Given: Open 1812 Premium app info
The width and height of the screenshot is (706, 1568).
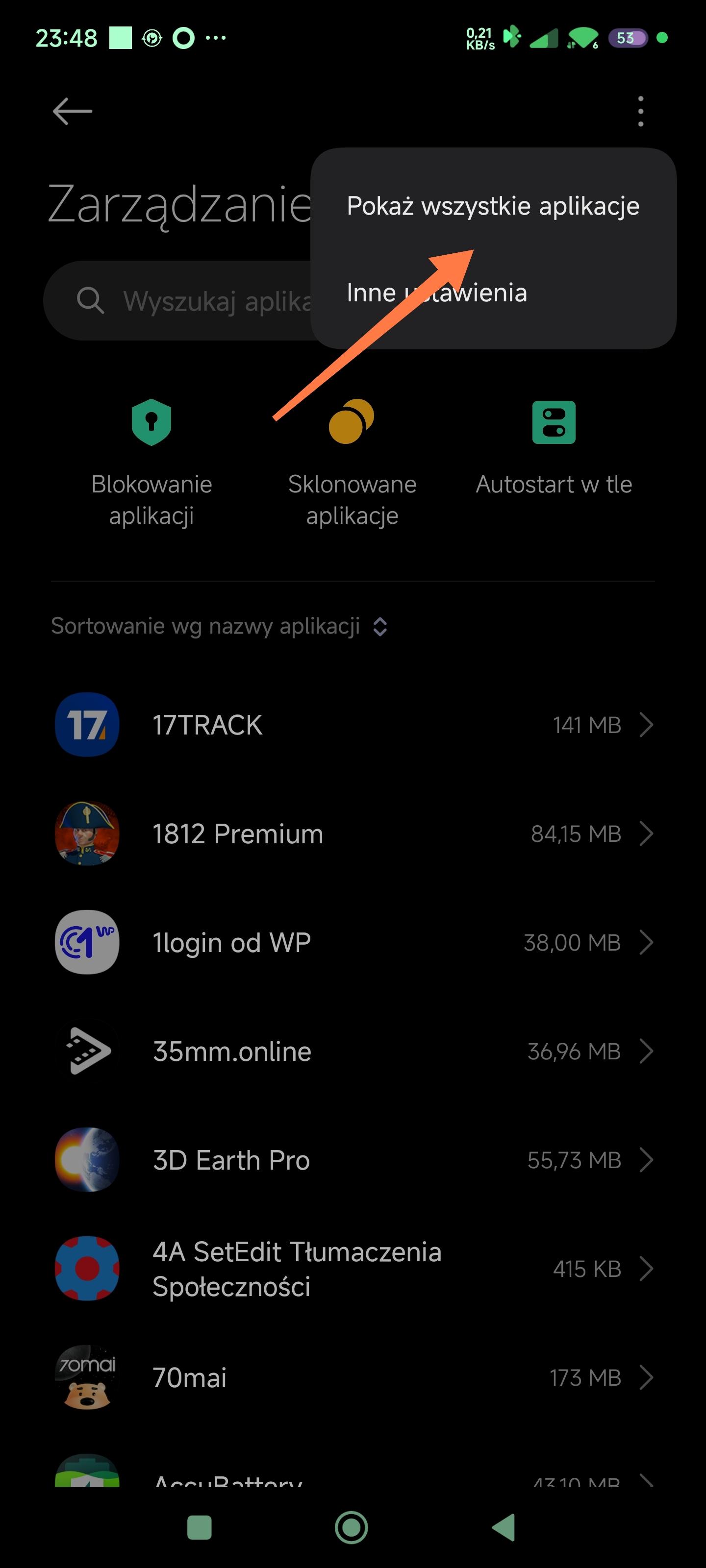Looking at the screenshot, I should click(353, 834).
